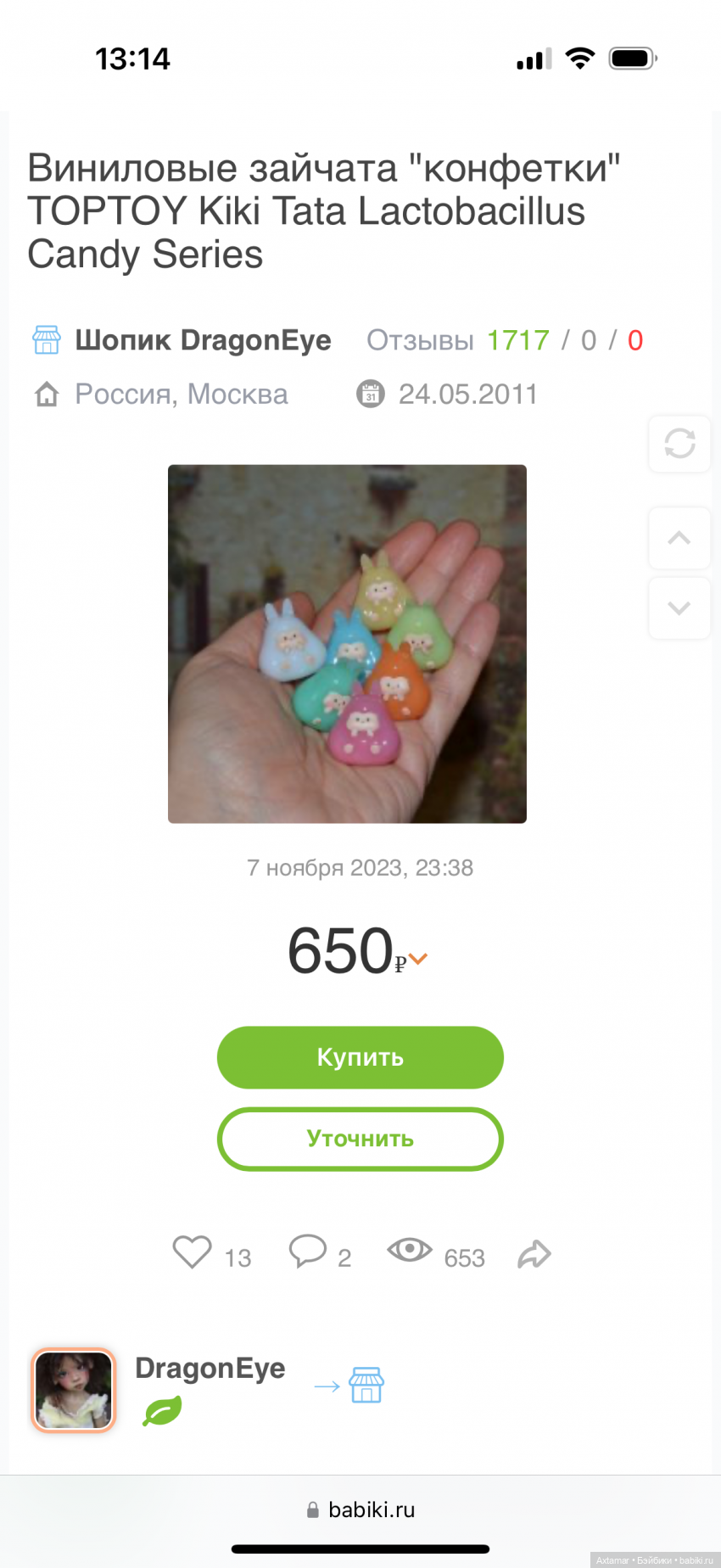Tap the Уточнить button
This screenshot has width=721, height=1568.
click(x=360, y=1139)
